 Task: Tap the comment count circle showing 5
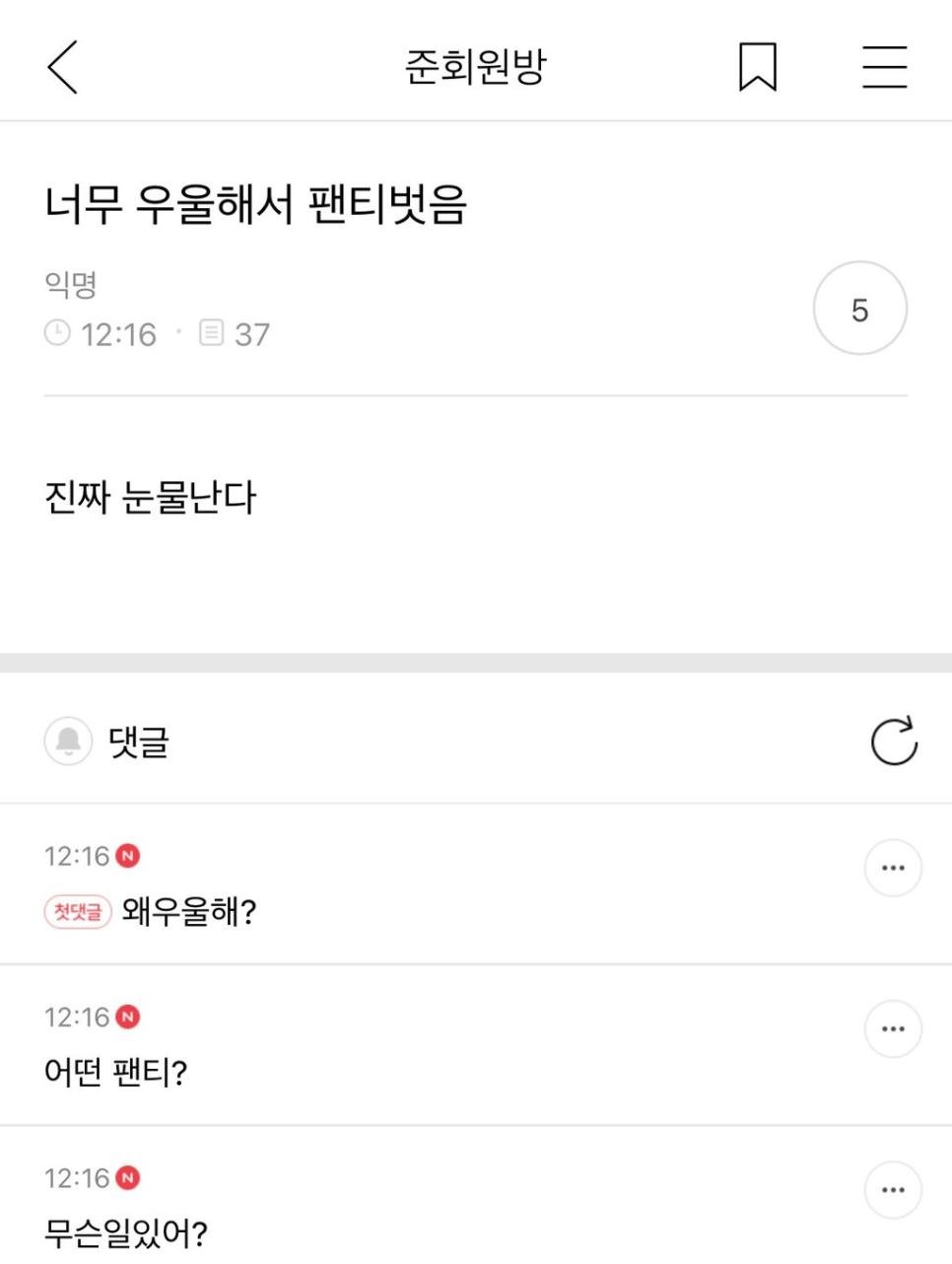point(859,310)
